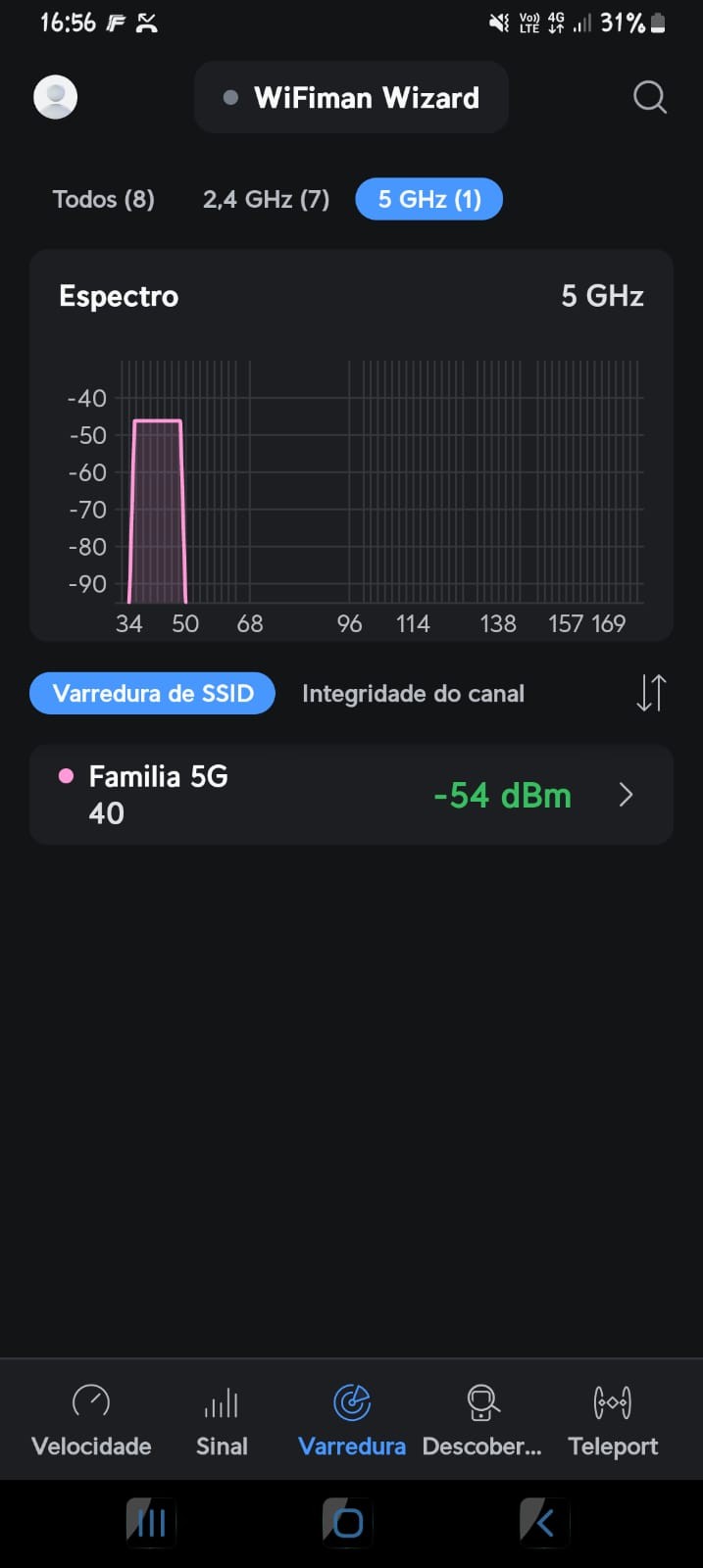Open the search icon
Viewport: 703px width, 1568px height.
point(649,97)
